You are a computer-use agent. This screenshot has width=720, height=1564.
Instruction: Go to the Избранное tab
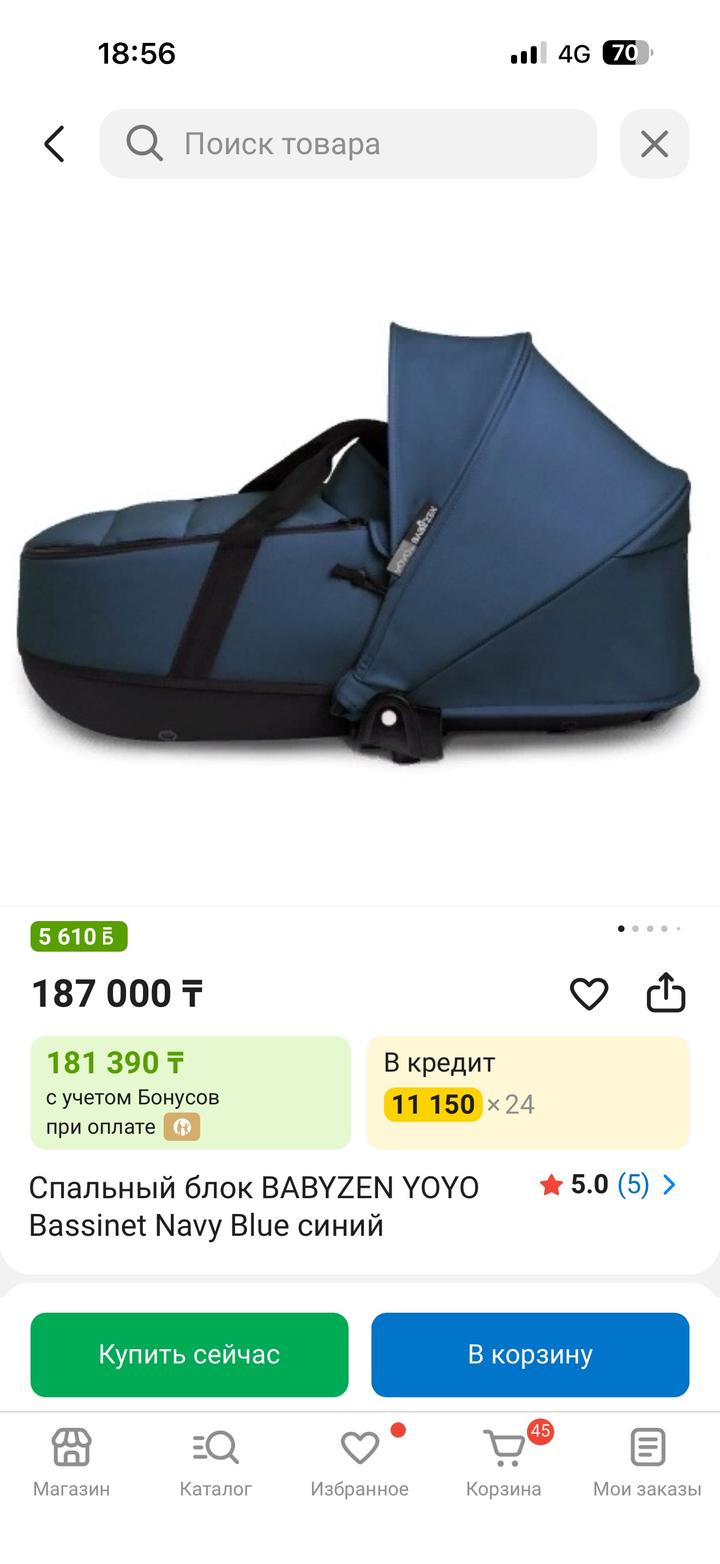(359, 1462)
